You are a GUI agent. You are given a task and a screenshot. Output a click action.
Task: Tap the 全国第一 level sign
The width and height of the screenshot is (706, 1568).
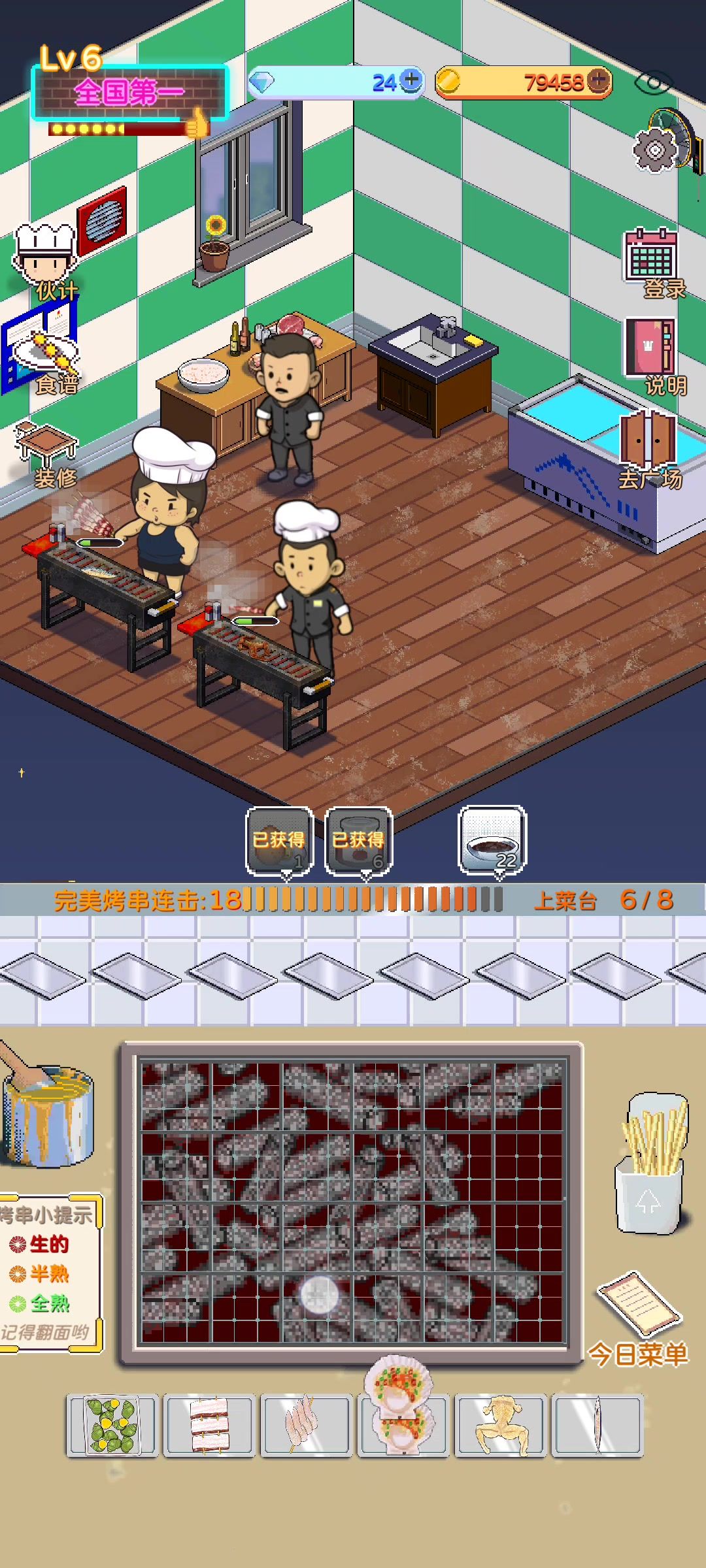click(129, 93)
